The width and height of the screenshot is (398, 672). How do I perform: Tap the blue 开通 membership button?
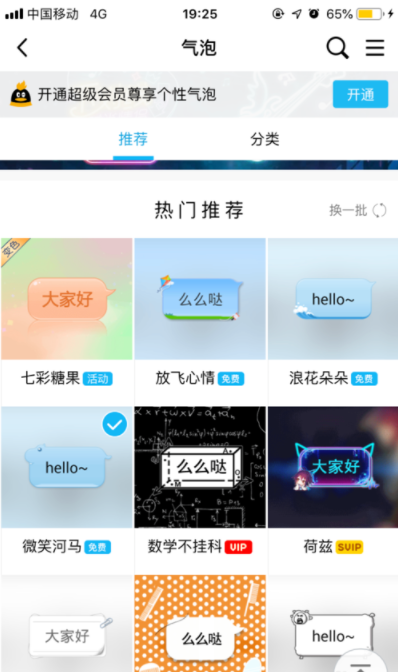pos(360,94)
